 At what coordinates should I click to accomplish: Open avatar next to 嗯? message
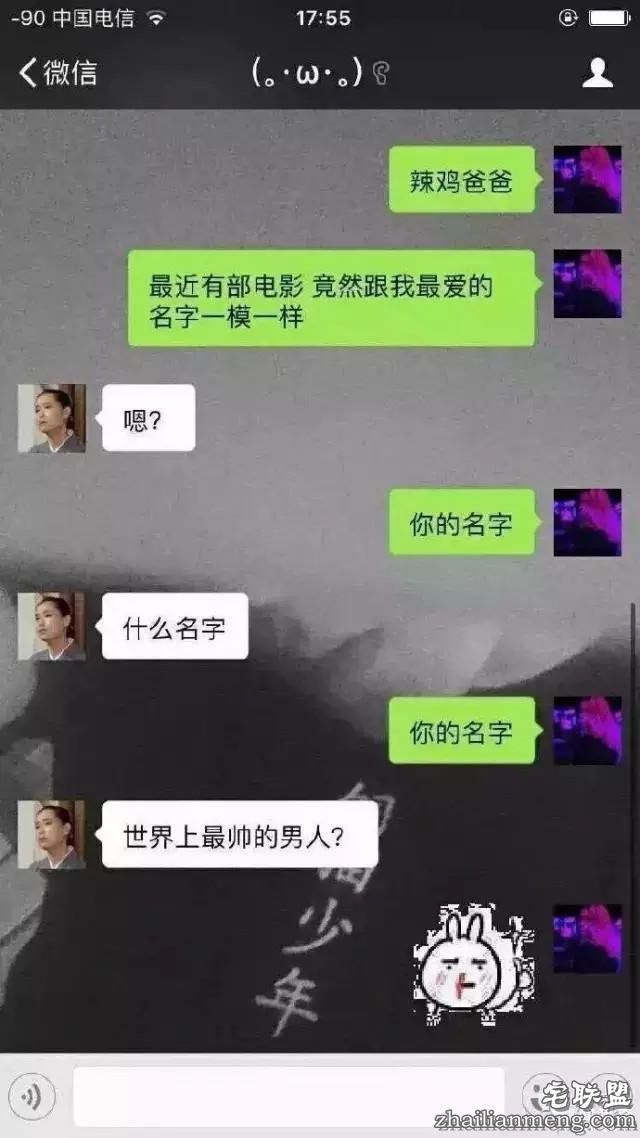[52, 419]
